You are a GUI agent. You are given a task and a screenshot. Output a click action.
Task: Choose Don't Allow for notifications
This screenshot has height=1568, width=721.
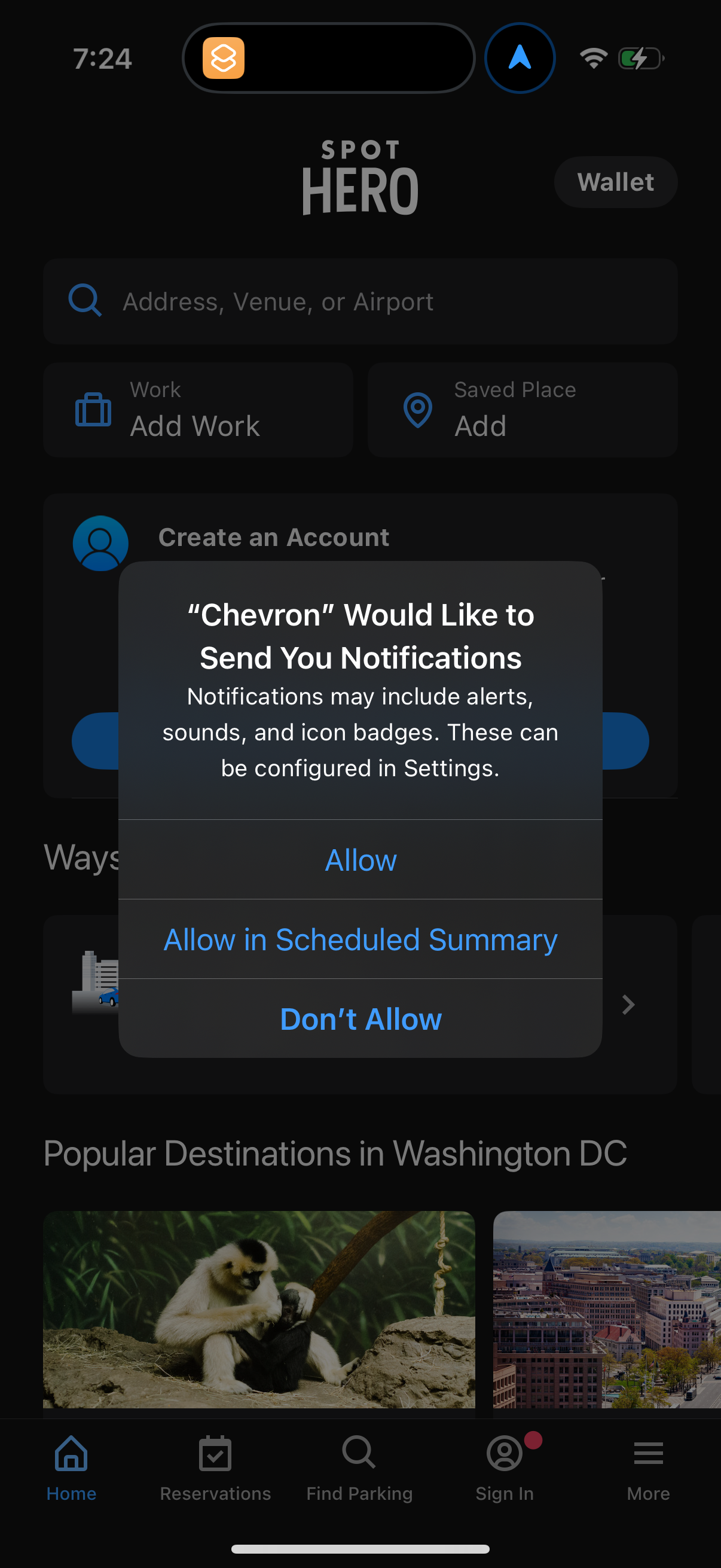pyautogui.click(x=360, y=1018)
